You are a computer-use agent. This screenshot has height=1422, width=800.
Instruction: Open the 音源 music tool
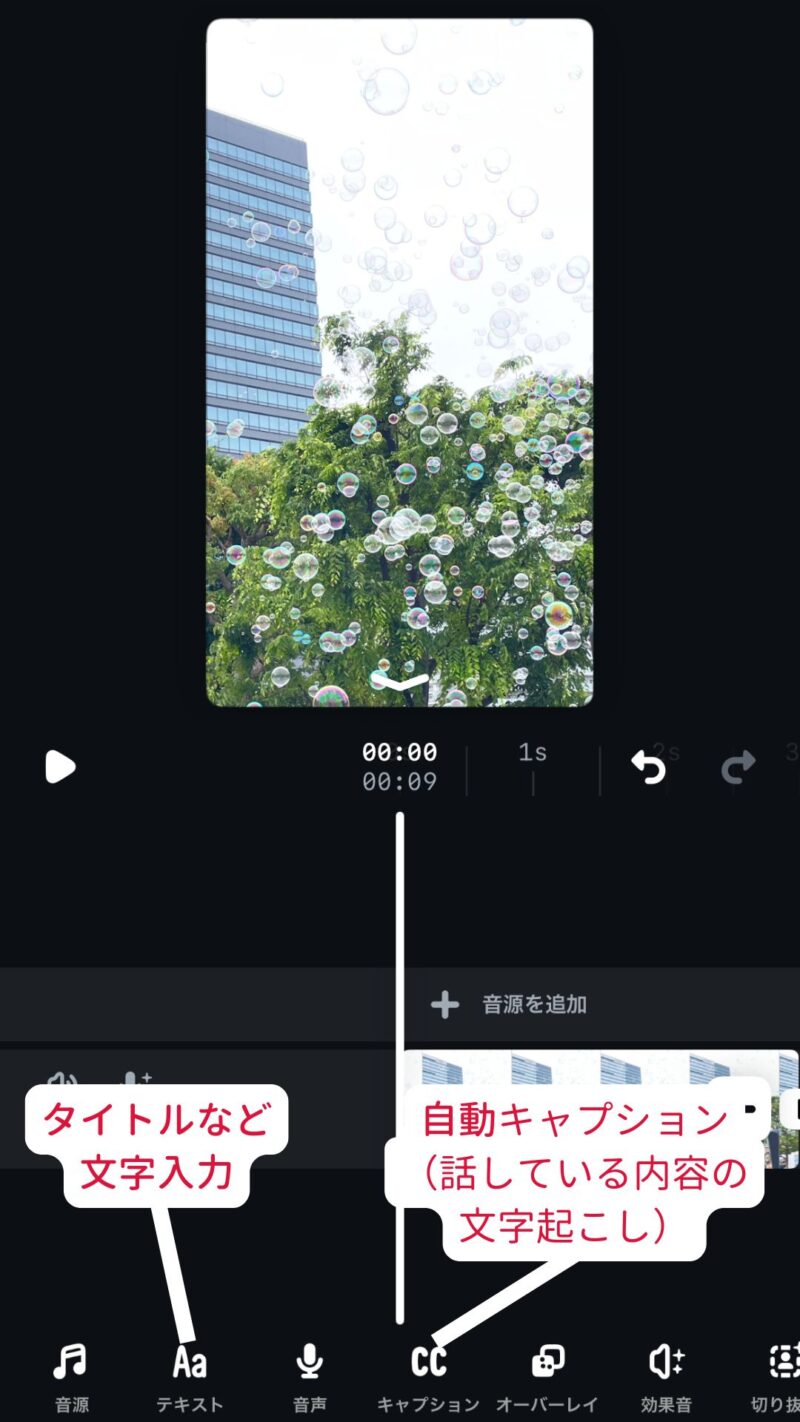pyautogui.click(x=71, y=1375)
